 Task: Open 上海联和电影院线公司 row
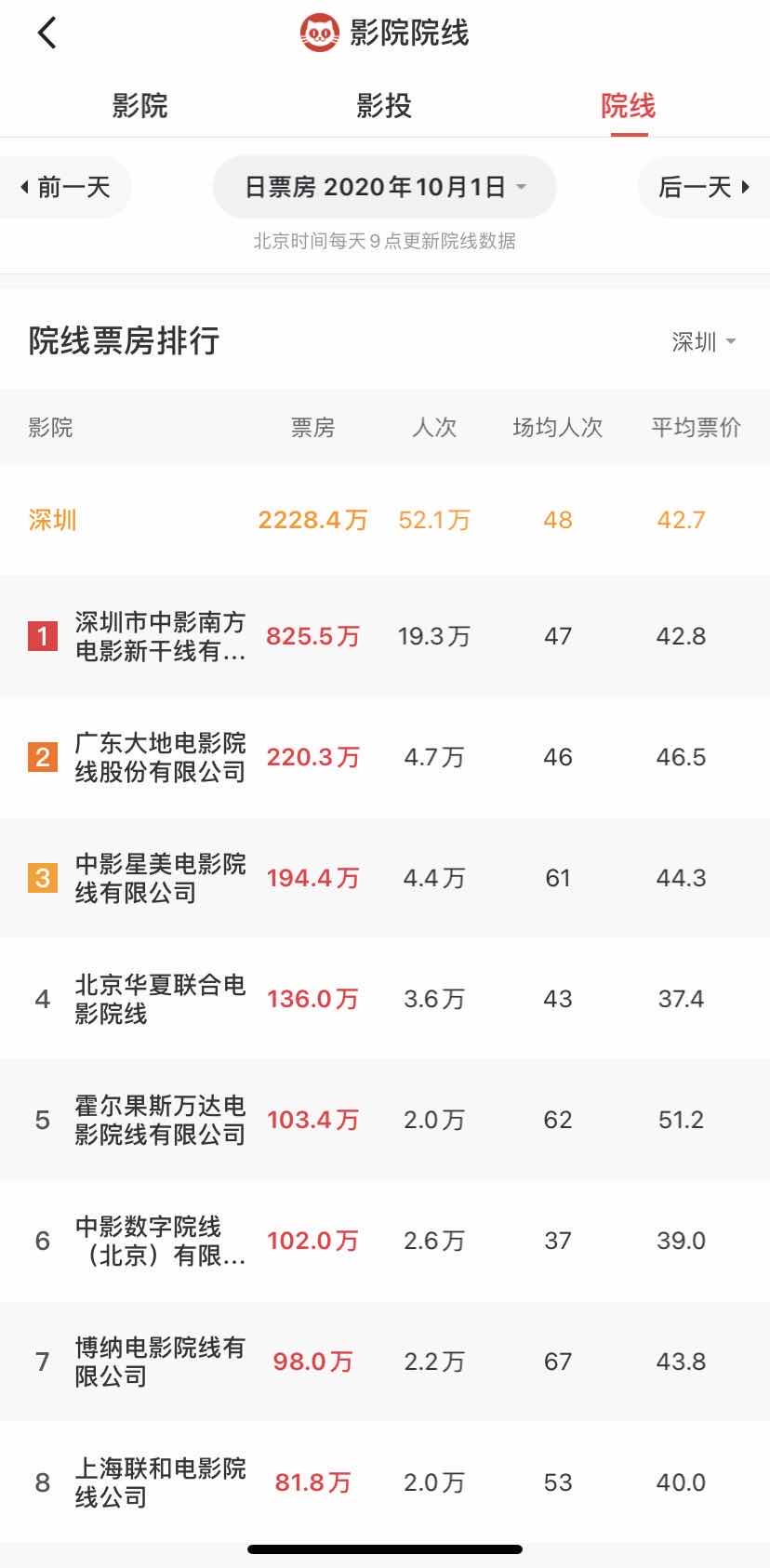tap(385, 1482)
